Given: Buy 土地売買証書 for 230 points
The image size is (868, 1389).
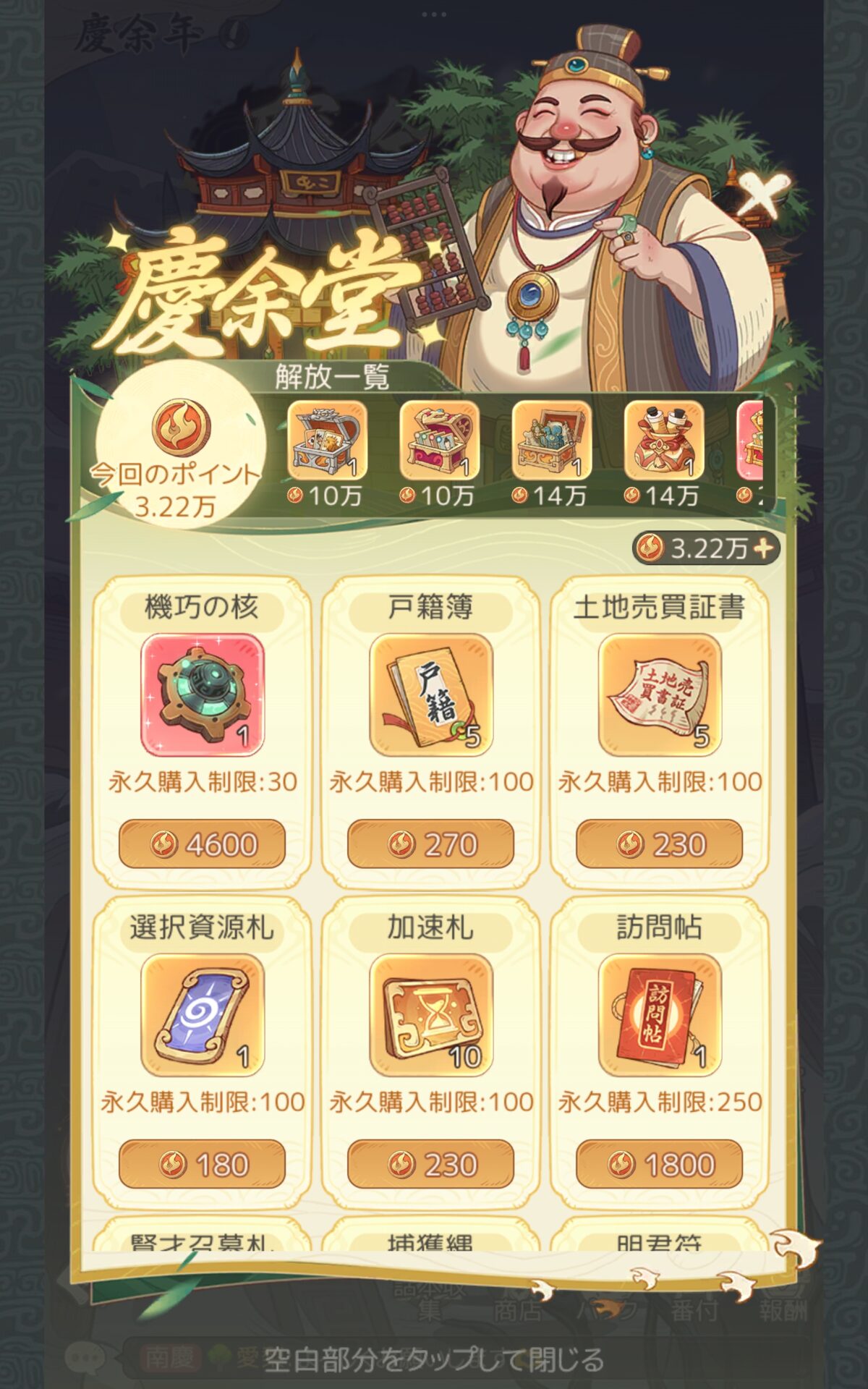Looking at the screenshot, I should (659, 844).
